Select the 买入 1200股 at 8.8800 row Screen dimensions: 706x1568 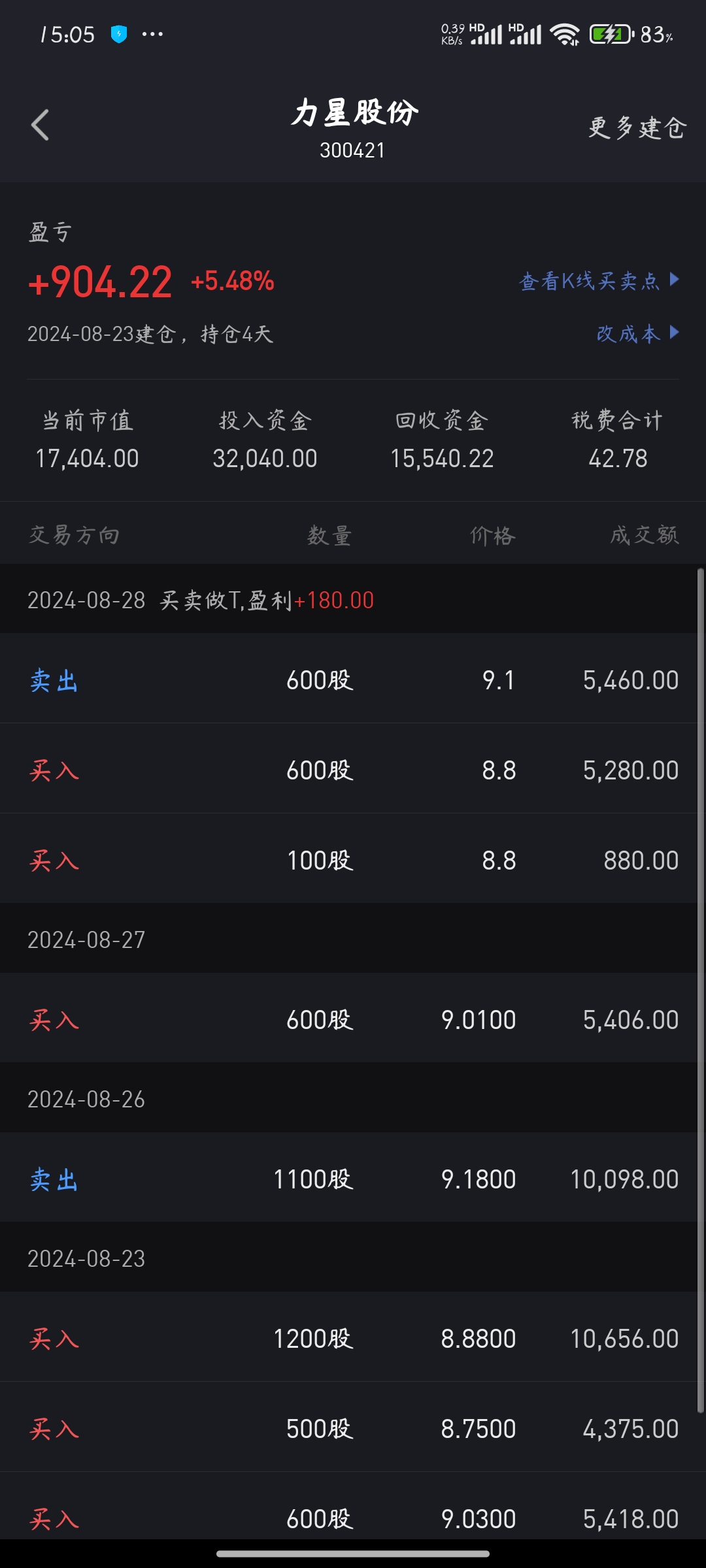click(x=353, y=1338)
